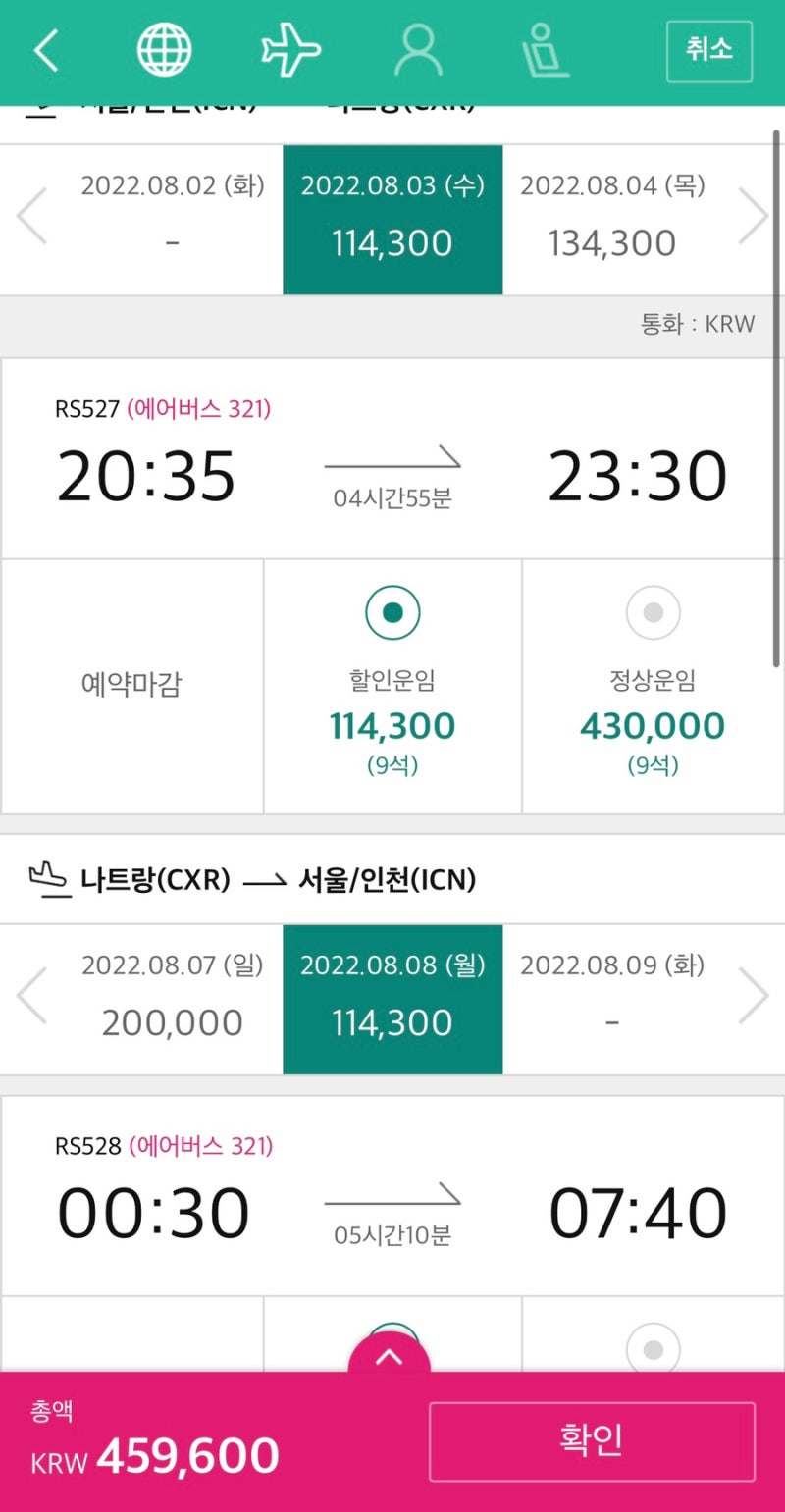
Task: Show later departure dates after 2022.08.04
Action: [x=754, y=216]
